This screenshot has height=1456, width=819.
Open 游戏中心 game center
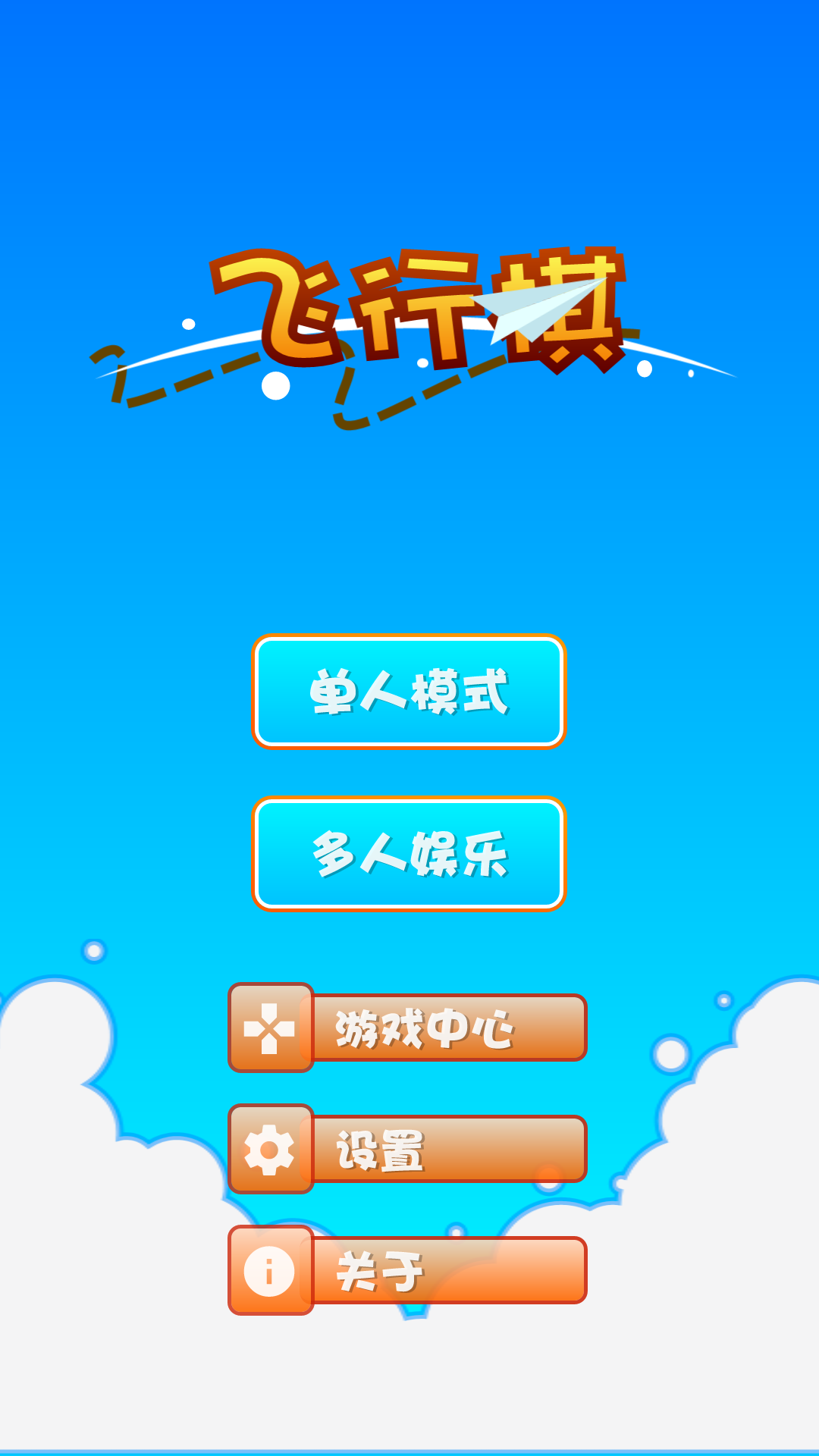(408, 1028)
